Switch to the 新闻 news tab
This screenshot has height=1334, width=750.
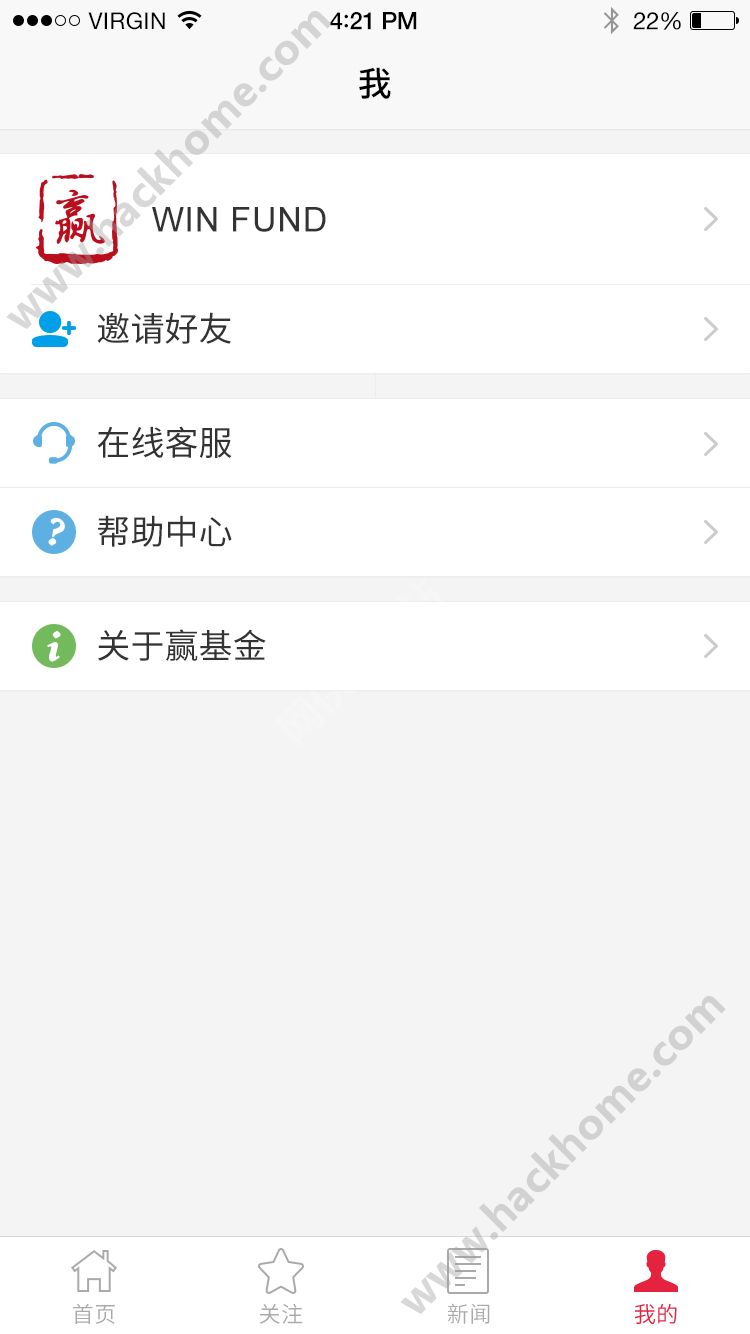click(x=468, y=1287)
